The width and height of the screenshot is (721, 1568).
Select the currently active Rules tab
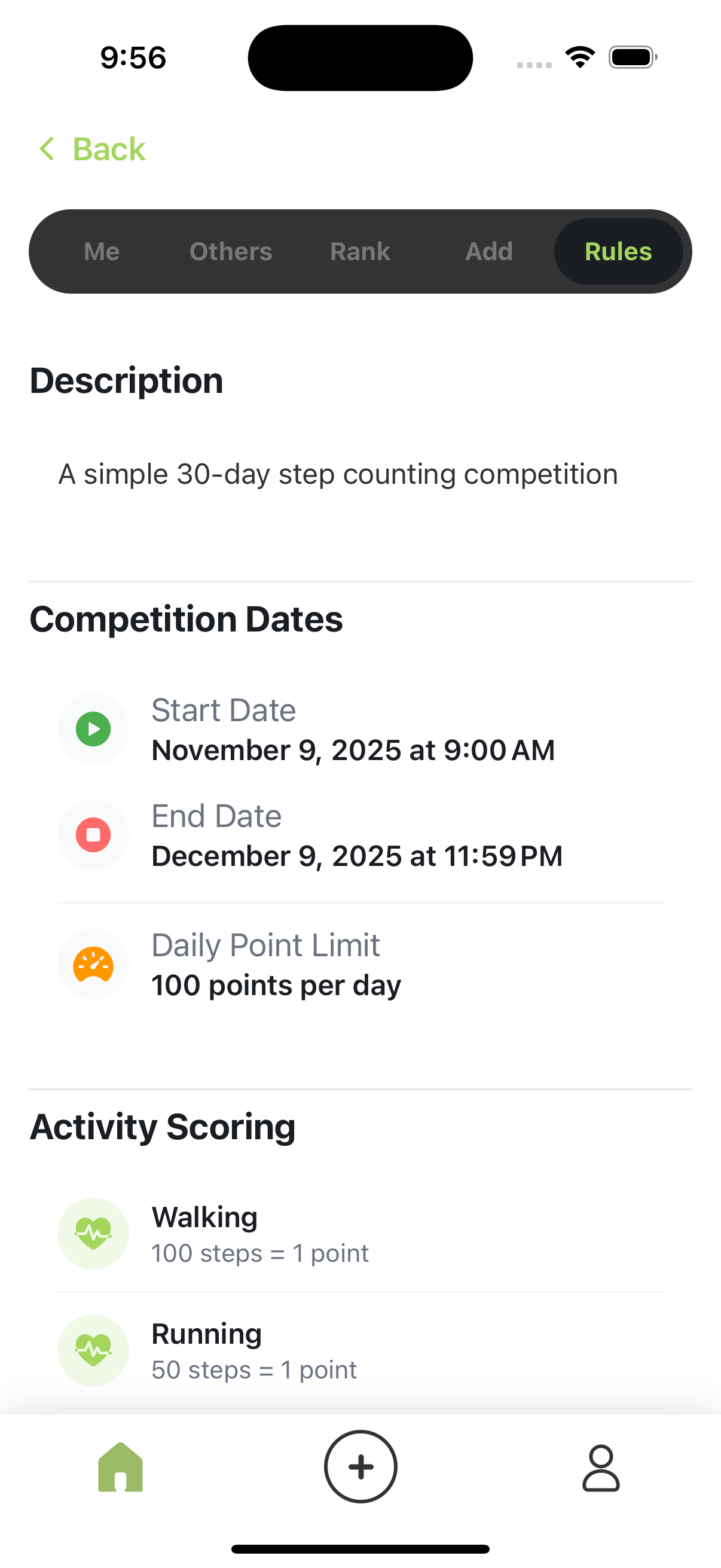pos(618,250)
